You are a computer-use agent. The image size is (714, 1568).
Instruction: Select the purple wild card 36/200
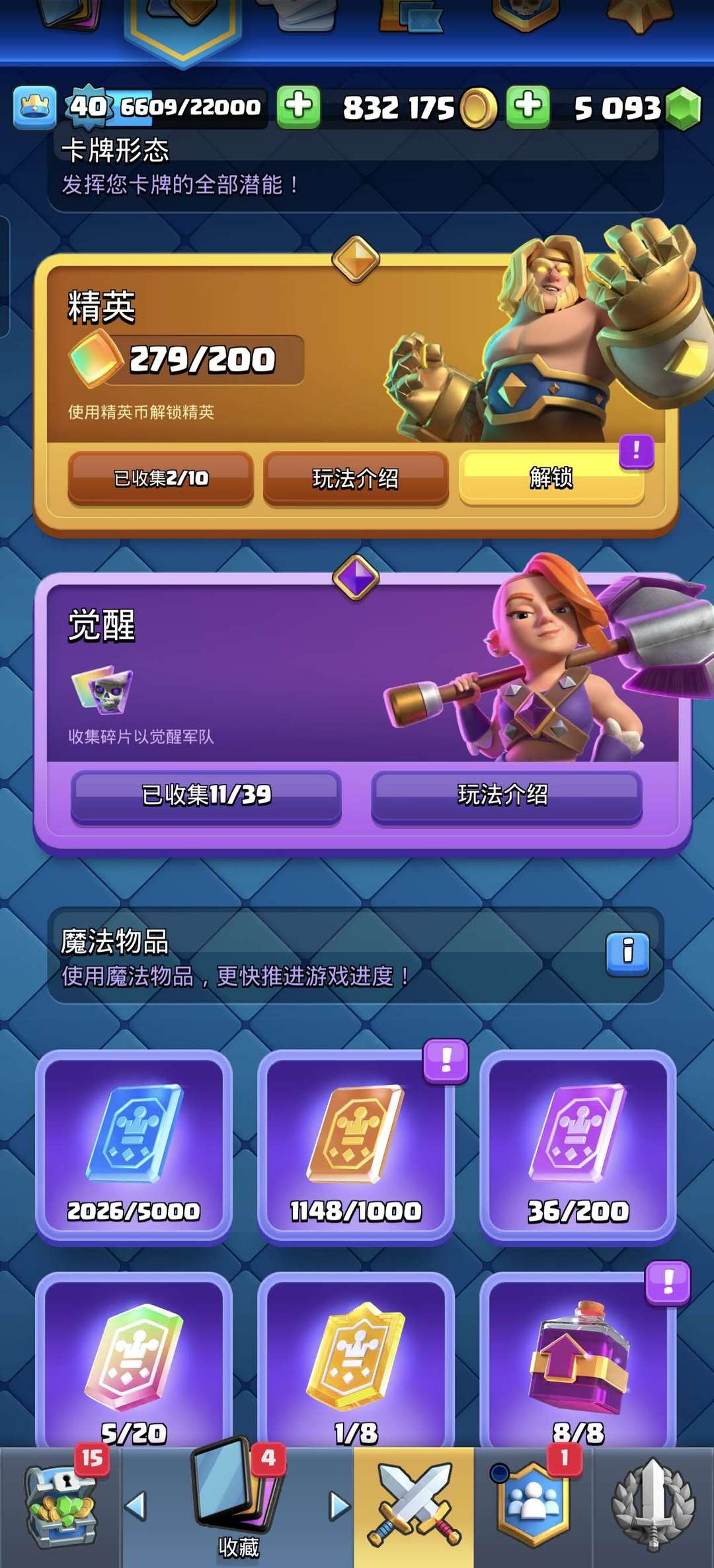pyautogui.click(x=578, y=1147)
